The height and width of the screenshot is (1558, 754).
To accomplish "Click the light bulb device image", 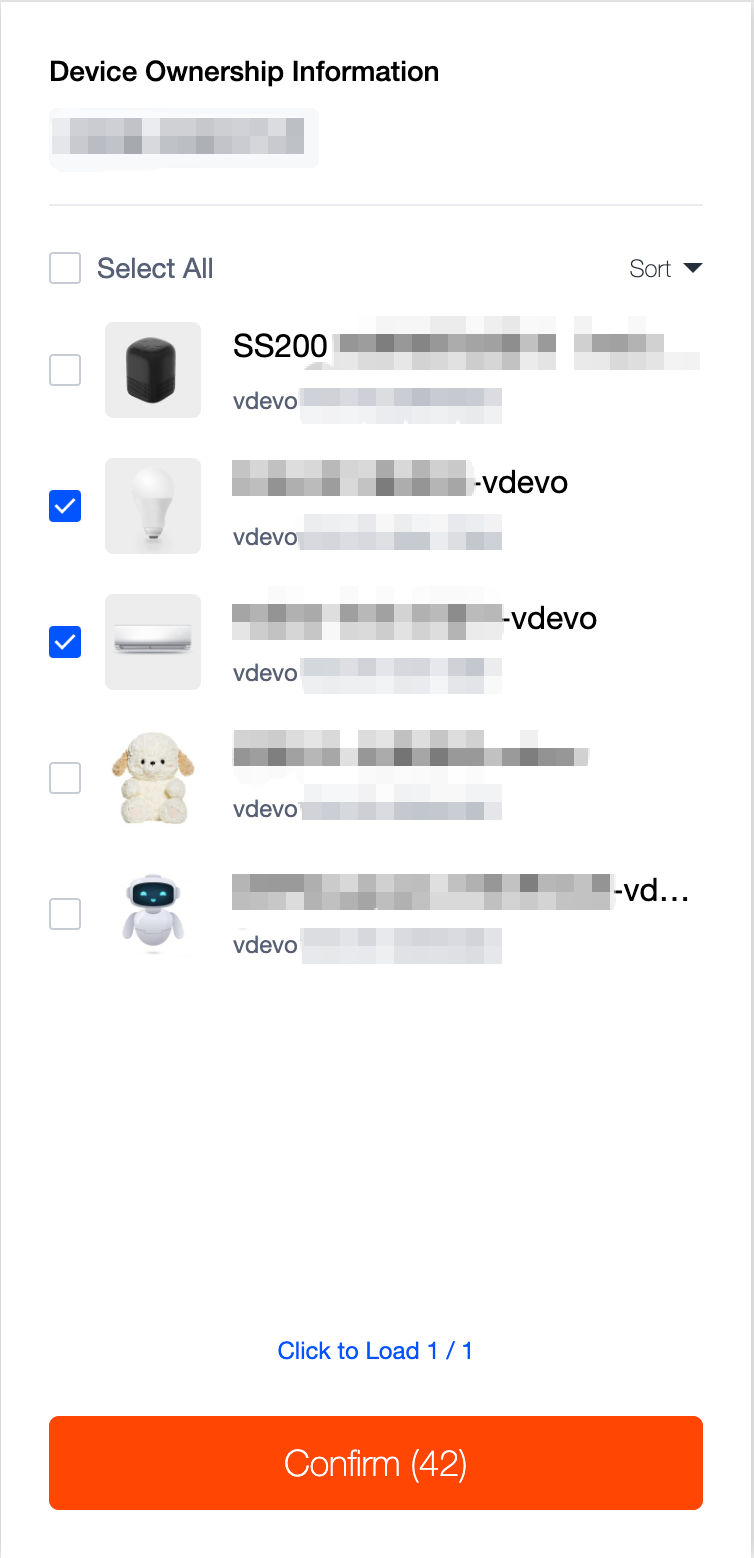I will [x=152, y=506].
